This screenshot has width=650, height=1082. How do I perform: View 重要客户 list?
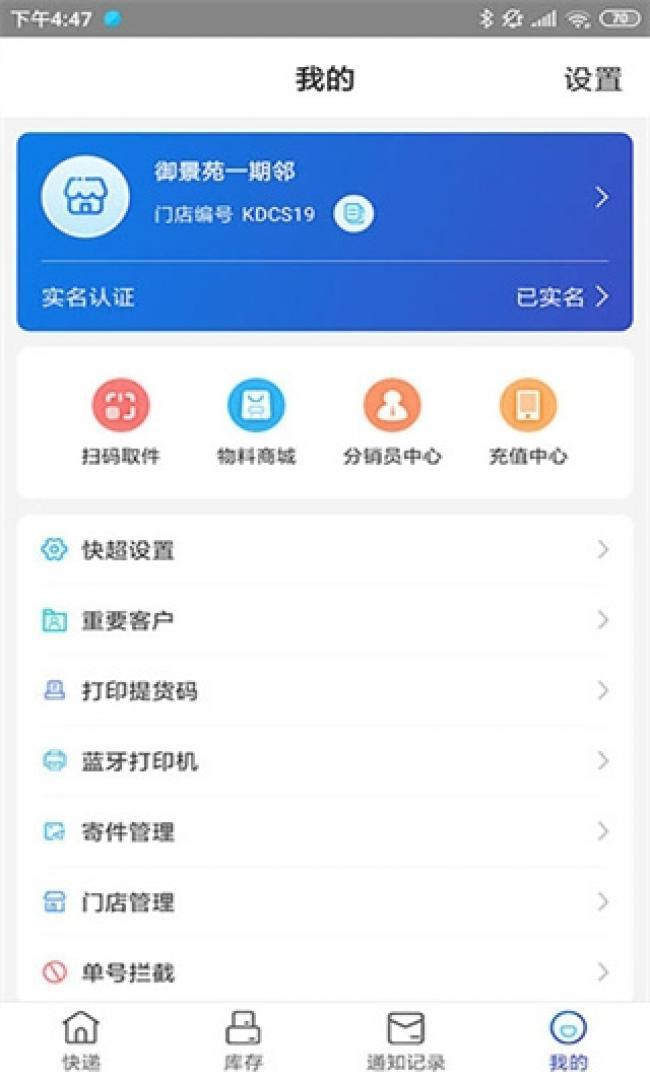click(x=324, y=620)
